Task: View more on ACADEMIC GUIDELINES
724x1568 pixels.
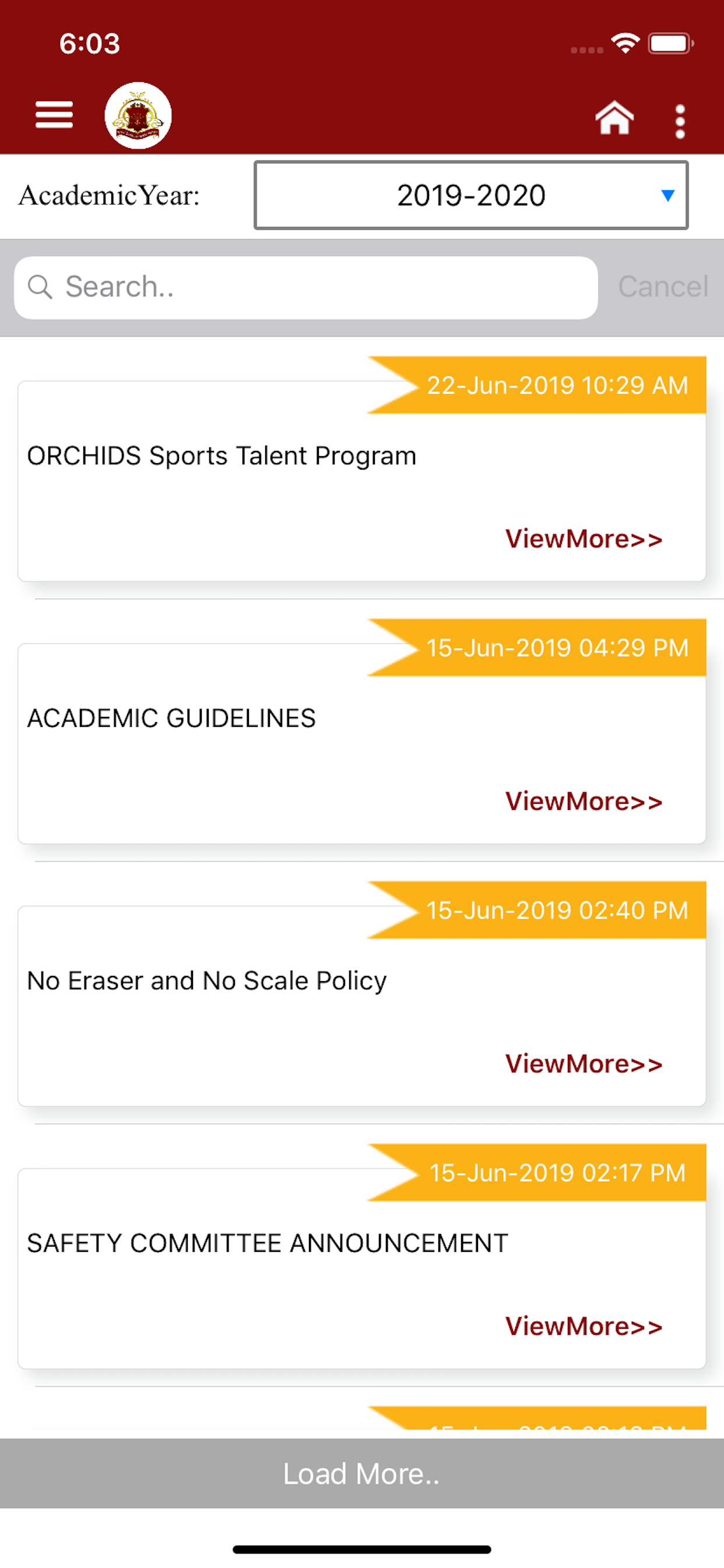Action: click(x=584, y=801)
